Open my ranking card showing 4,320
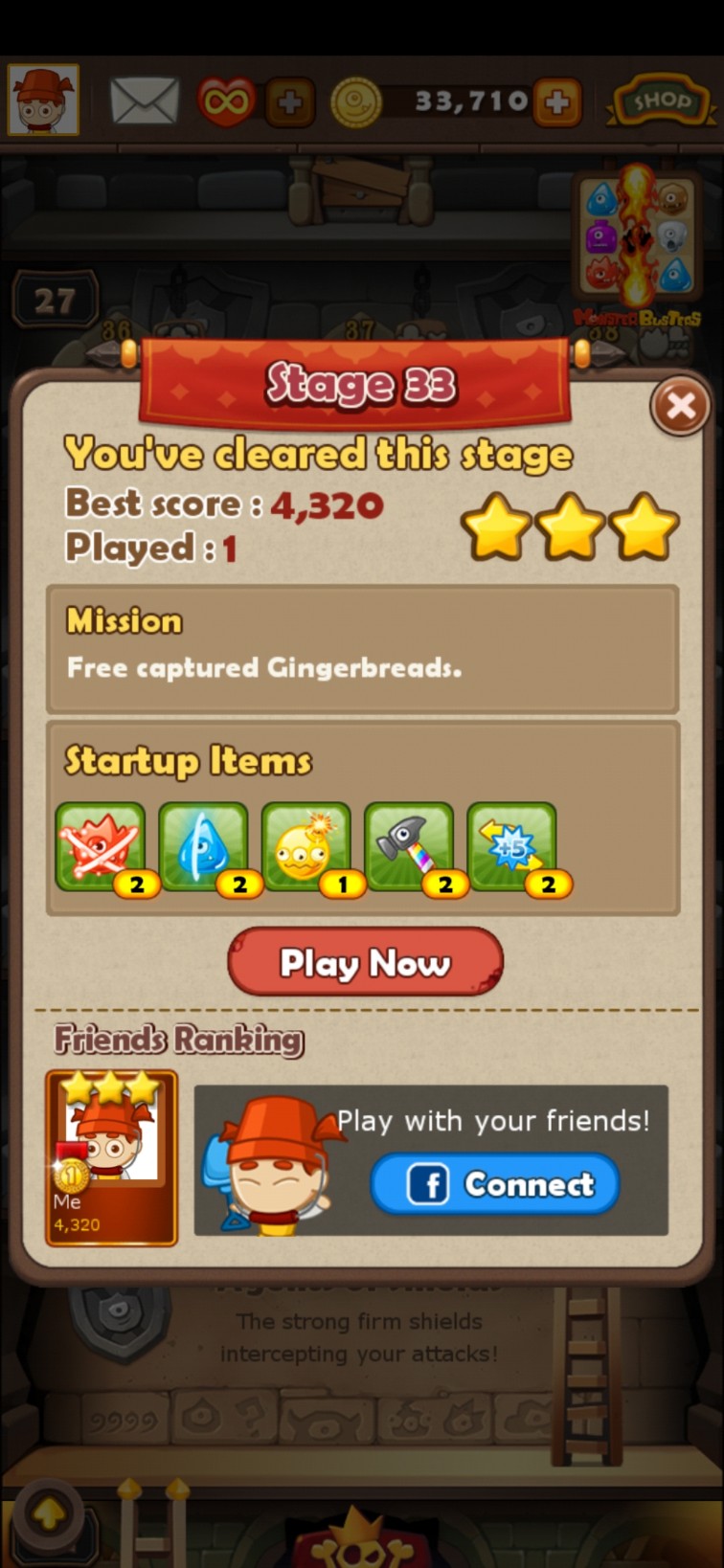724x1568 pixels. point(111,1157)
